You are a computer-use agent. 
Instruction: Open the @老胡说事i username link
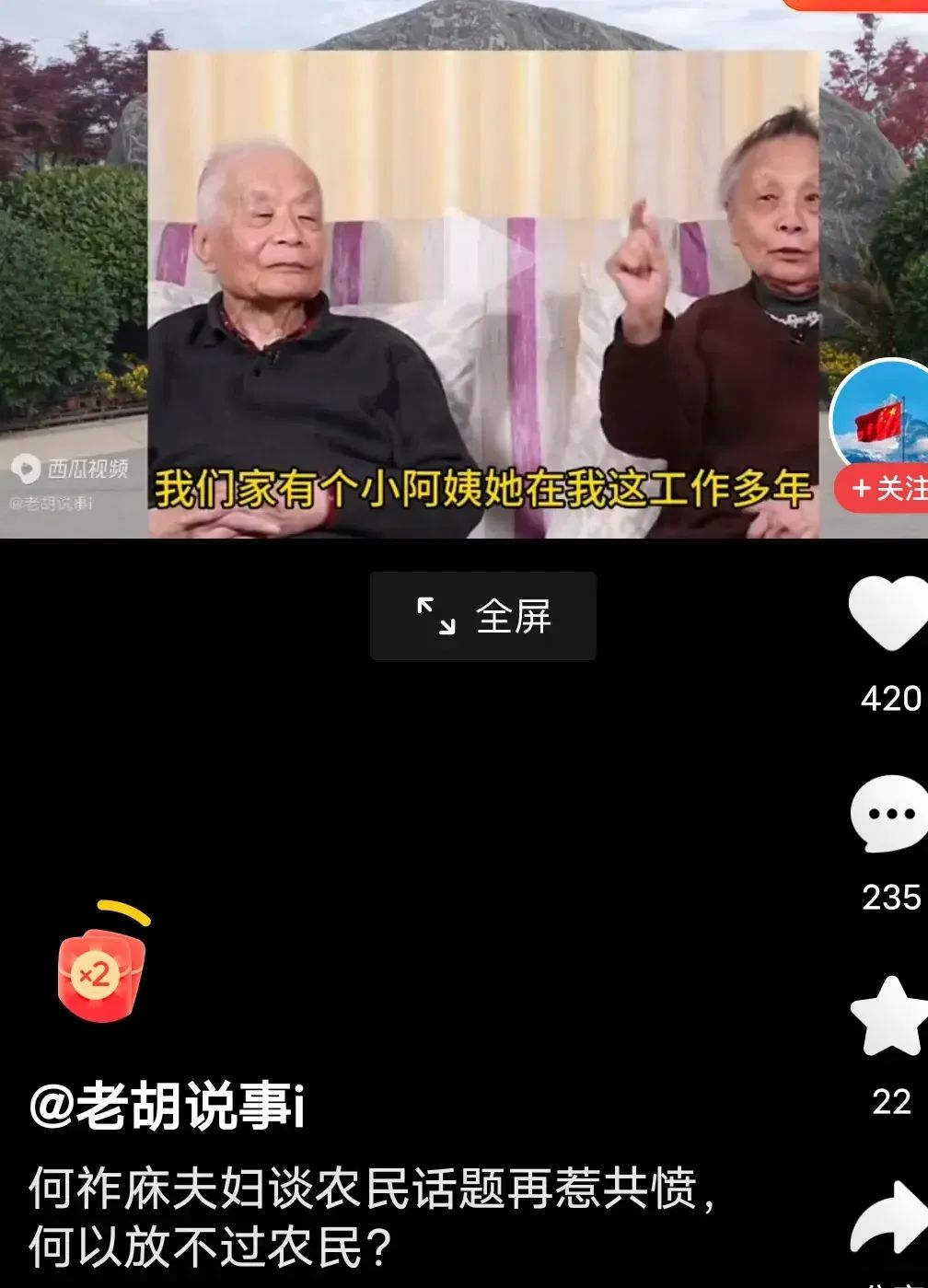point(167,1106)
